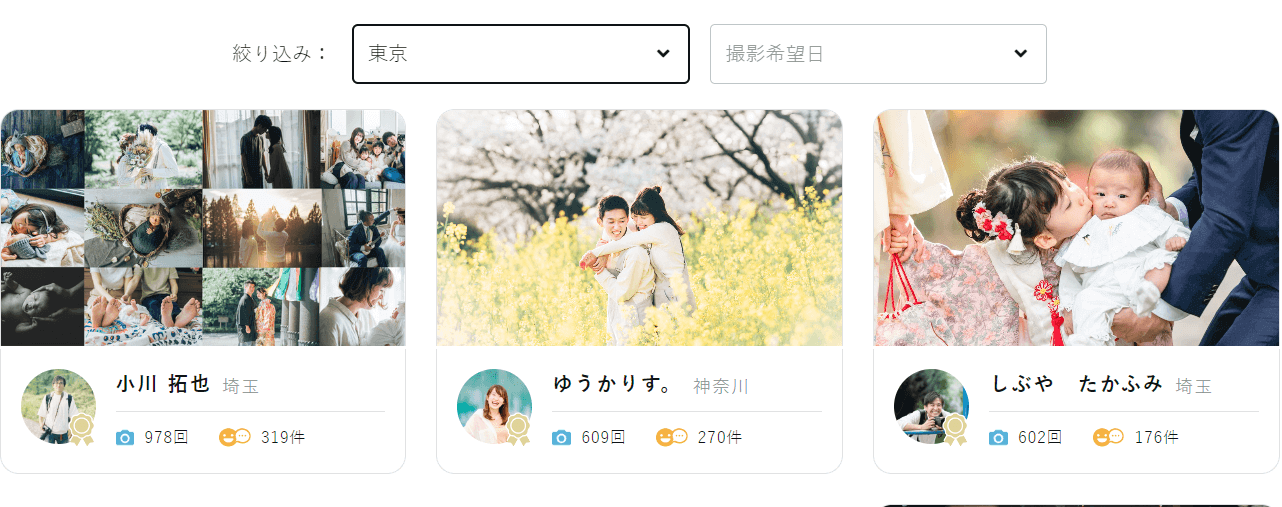
Task: Expand the 東京 region dropdown
Action: [520, 54]
